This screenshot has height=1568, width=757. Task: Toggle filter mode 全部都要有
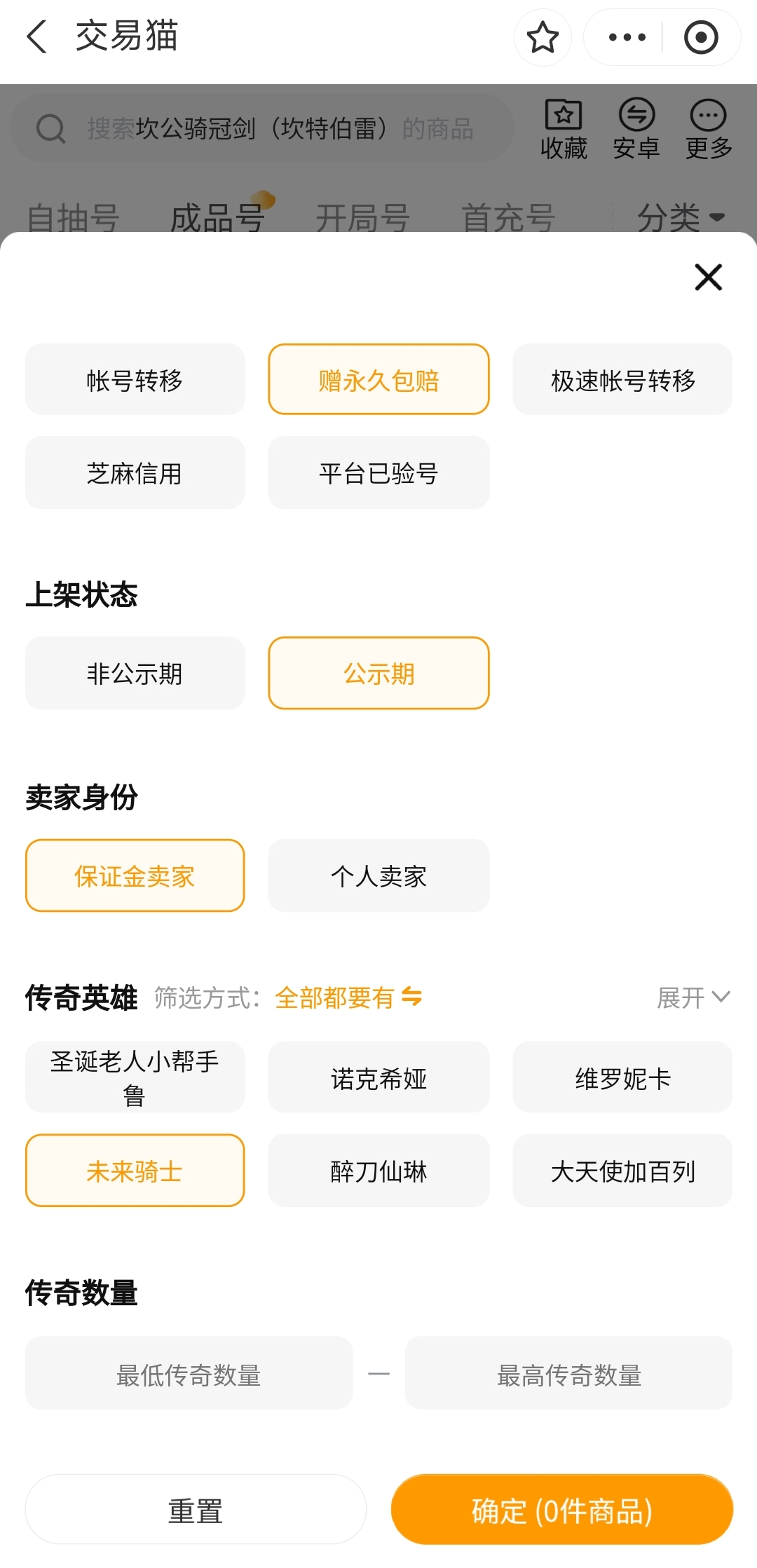point(348,997)
